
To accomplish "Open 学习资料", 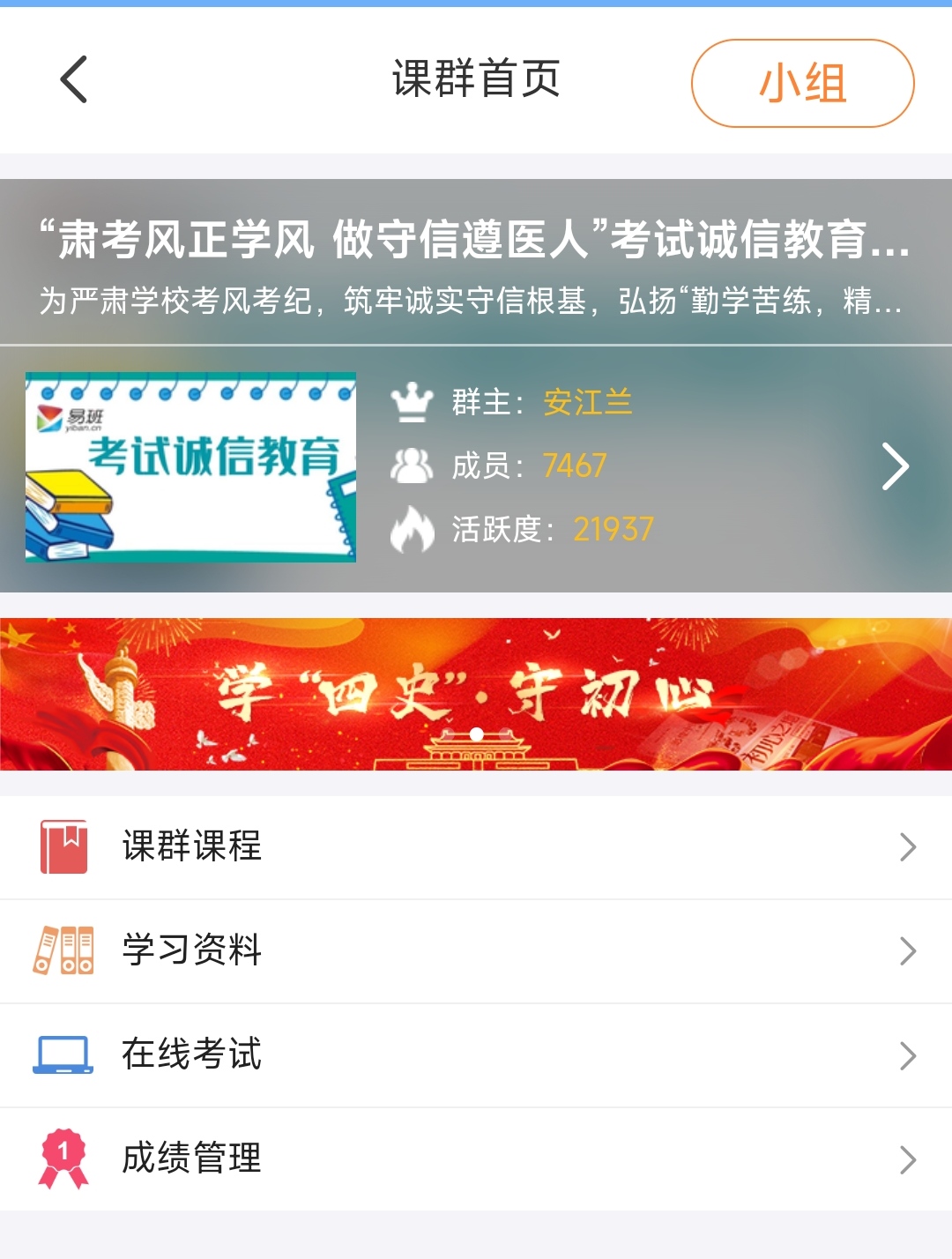I will (476, 950).
